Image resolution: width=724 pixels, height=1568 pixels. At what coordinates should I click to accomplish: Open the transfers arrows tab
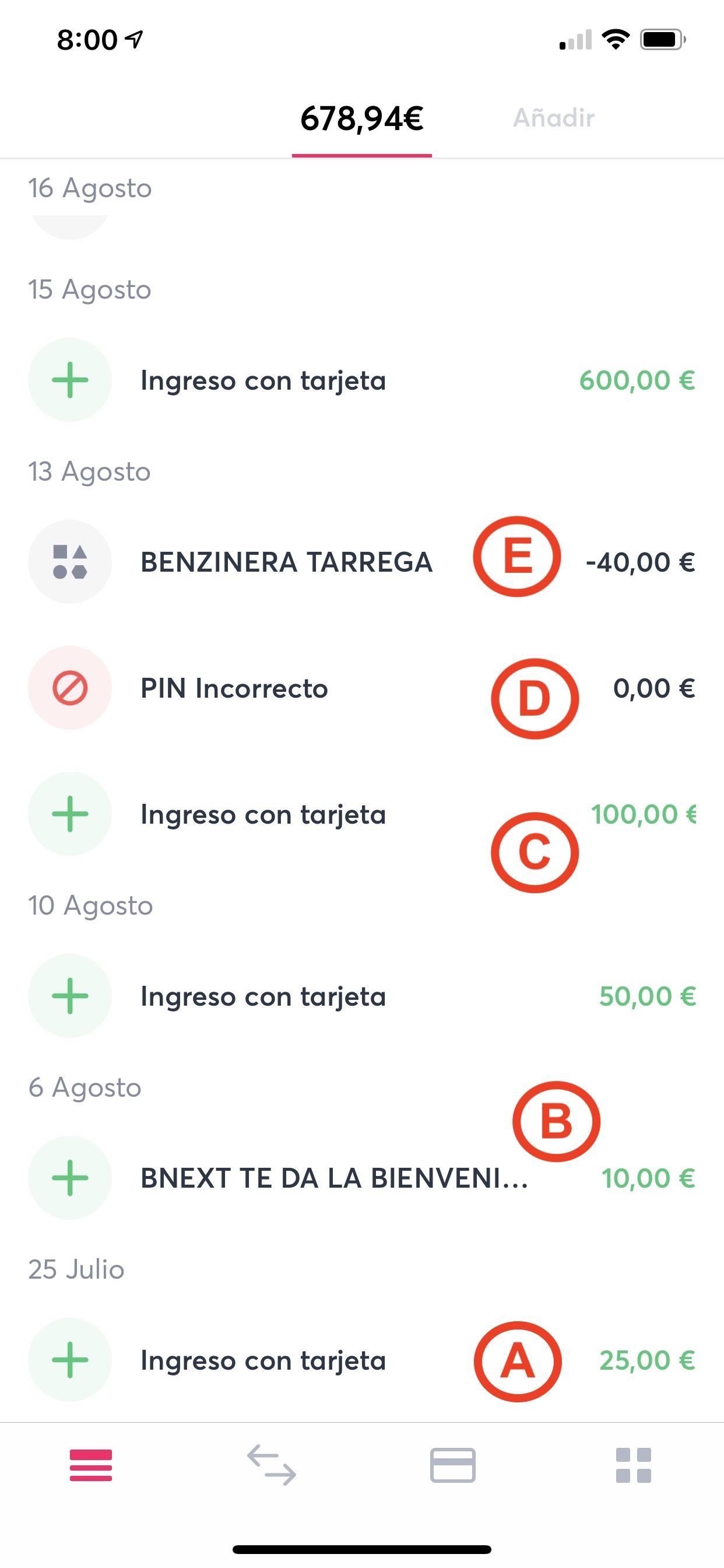tap(271, 1465)
